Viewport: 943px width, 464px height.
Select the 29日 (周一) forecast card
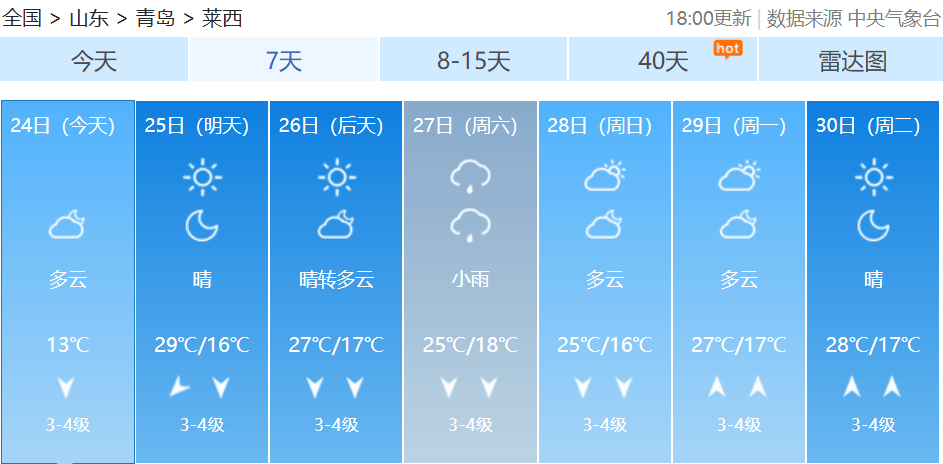(x=739, y=280)
